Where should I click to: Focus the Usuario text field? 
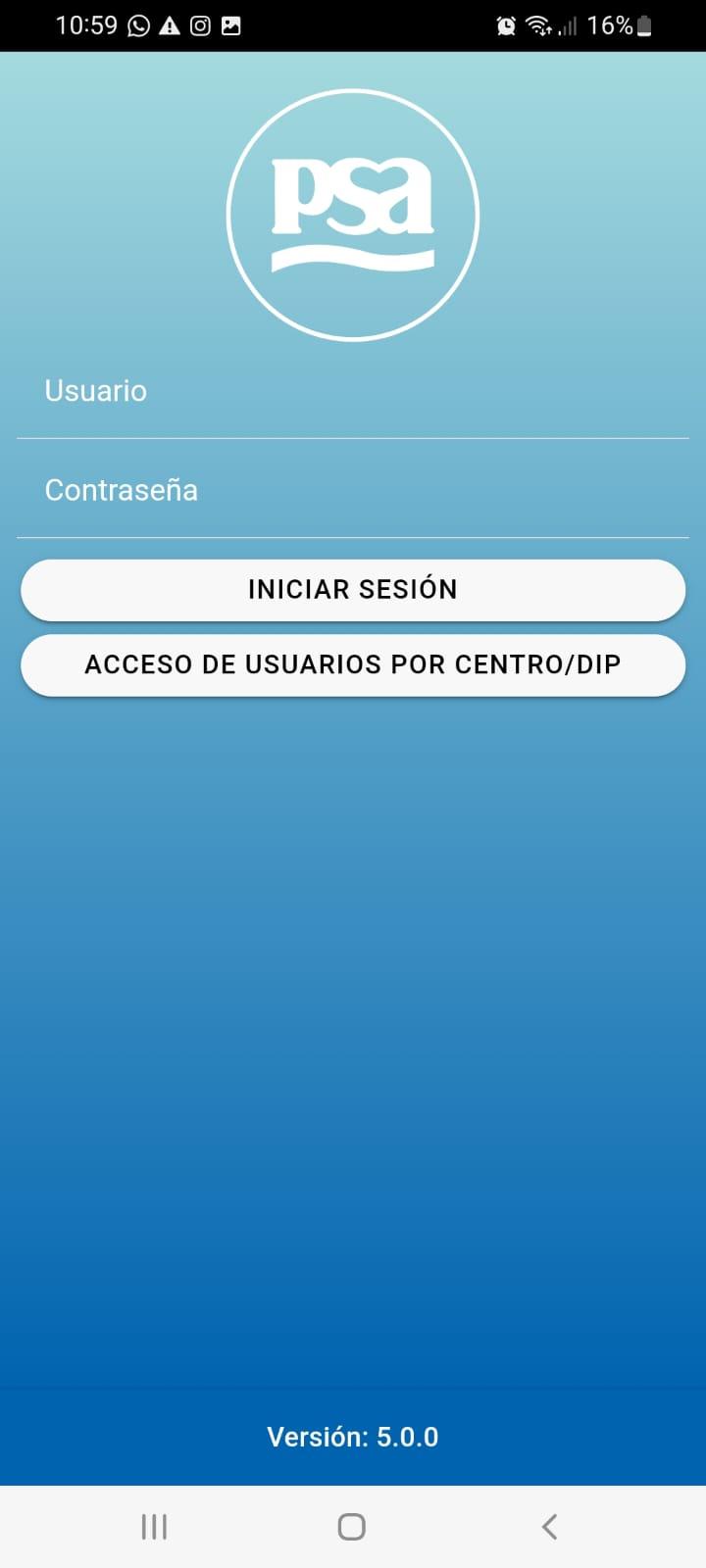click(353, 392)
